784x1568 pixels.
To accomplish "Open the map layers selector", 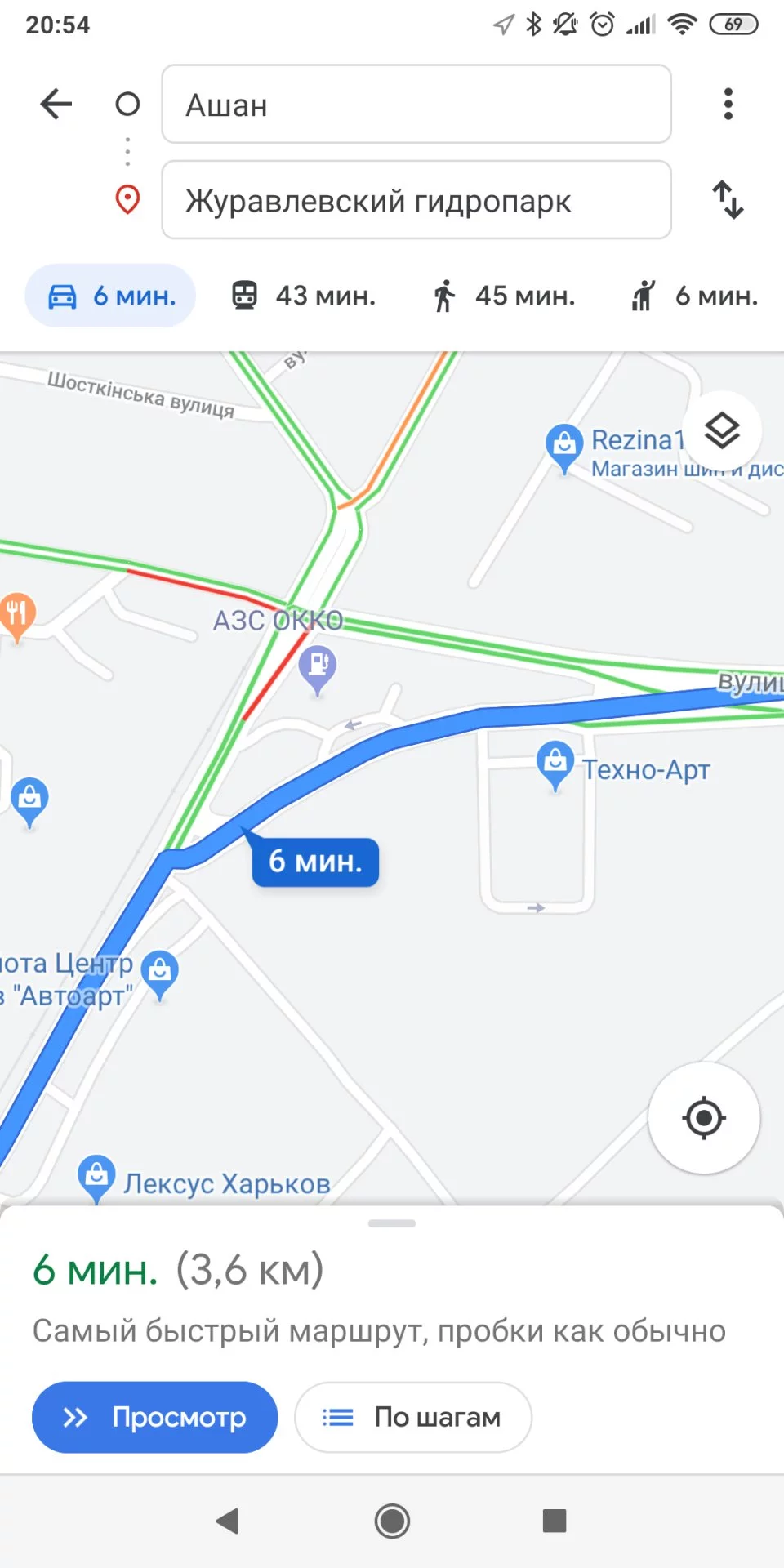I will pos(722,430).
